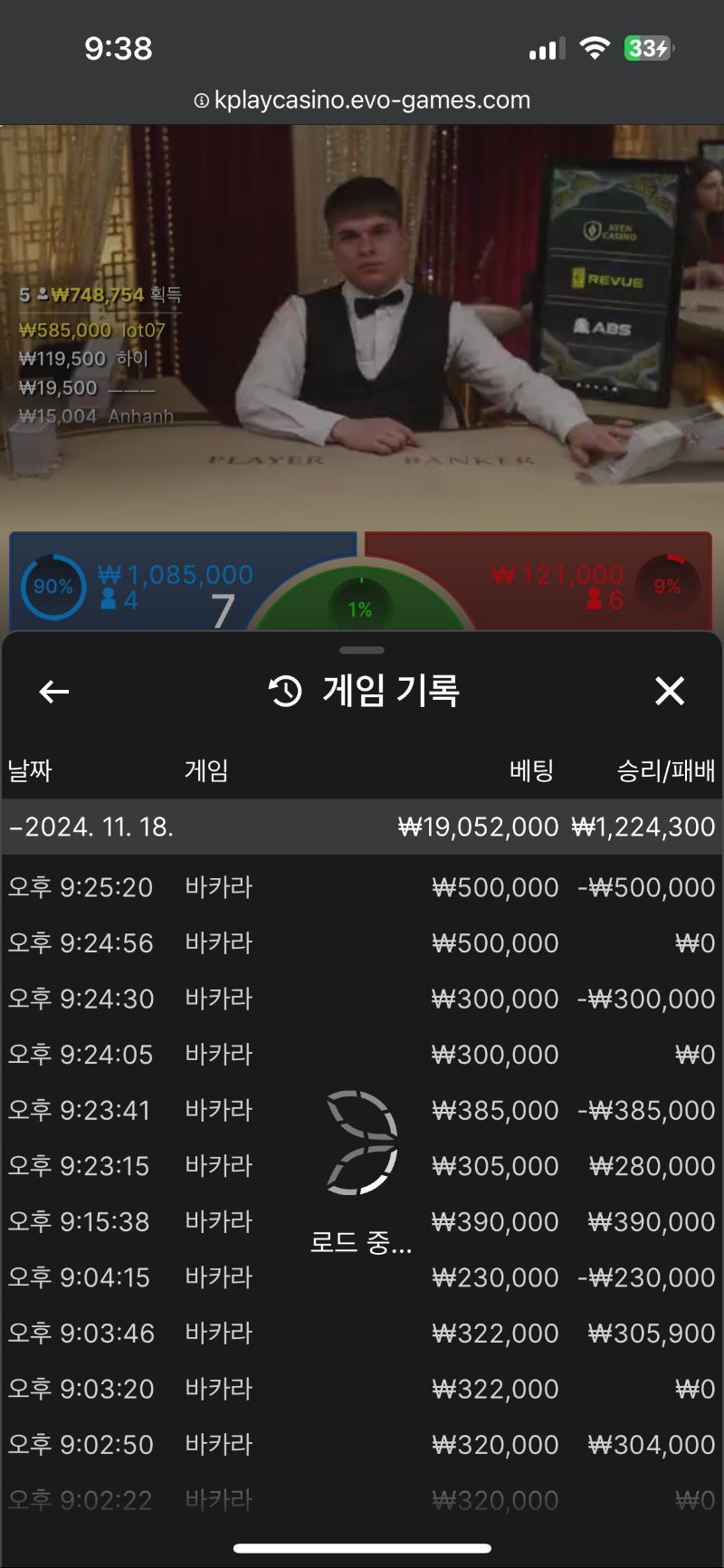The image size is (724, 1568).
Task: Open the 오후 9:25:20 바카라 record
Action: [362, 887]
